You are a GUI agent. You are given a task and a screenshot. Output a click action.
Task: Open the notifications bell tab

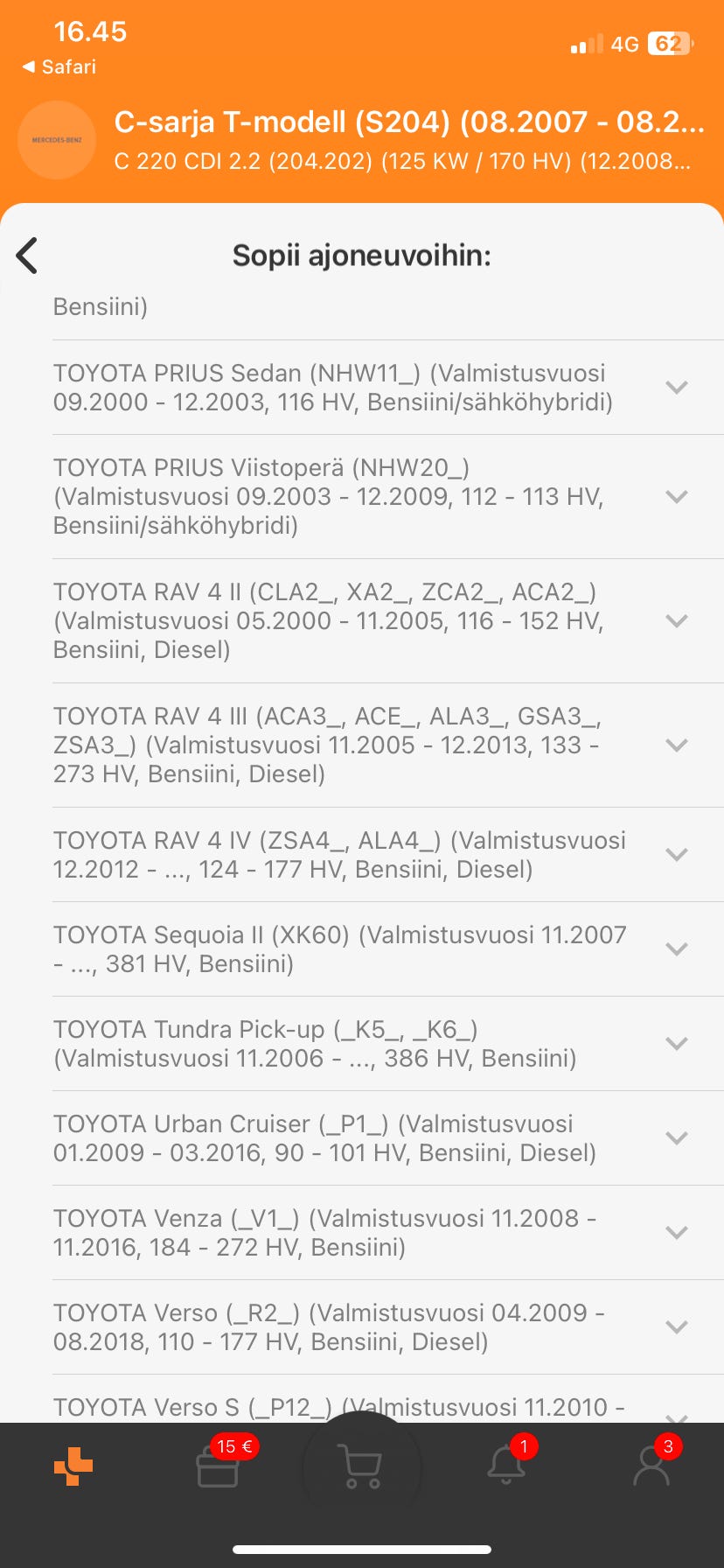[x=506, y=1466]
